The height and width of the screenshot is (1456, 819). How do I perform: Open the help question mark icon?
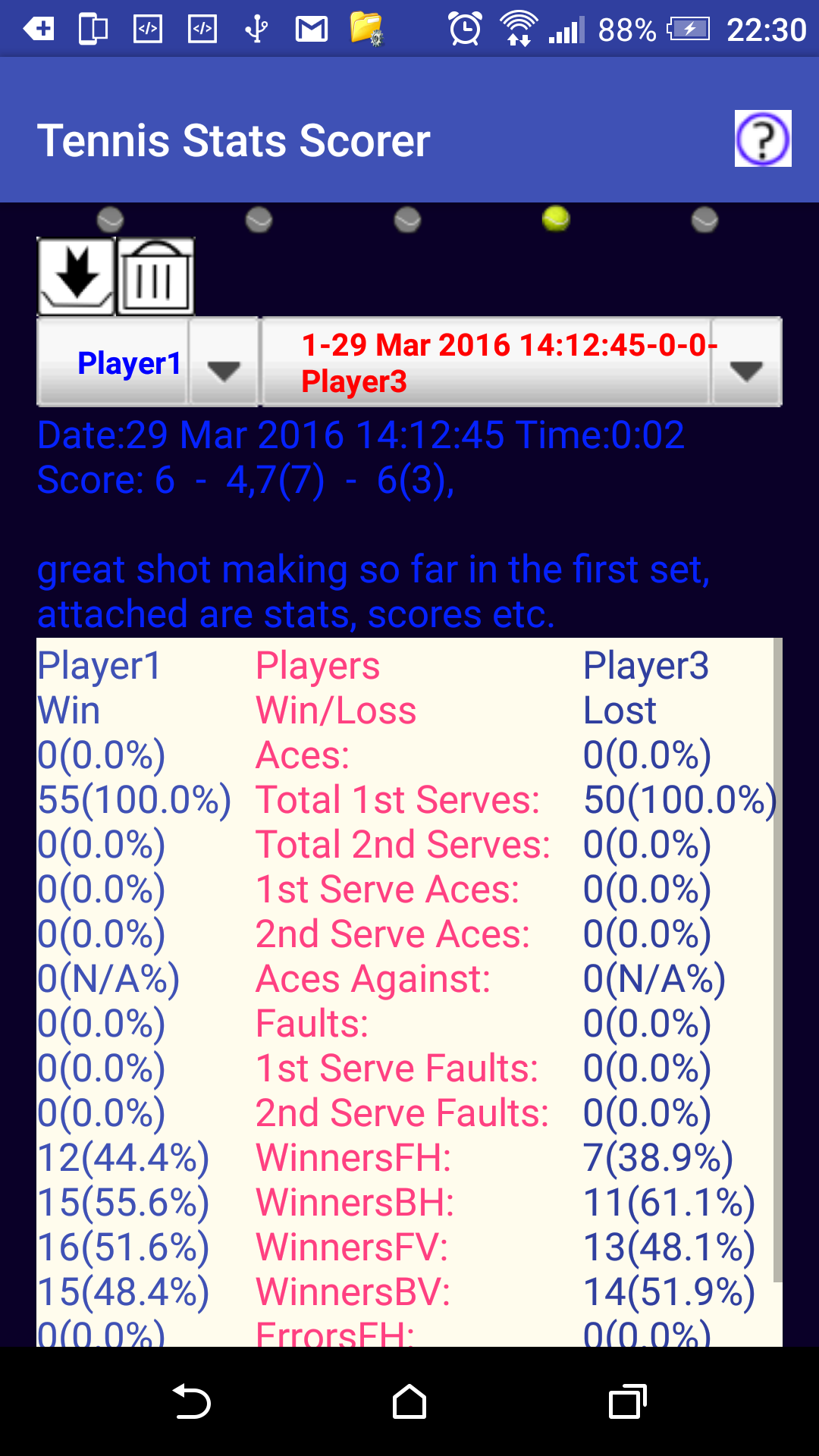[763, 139]
